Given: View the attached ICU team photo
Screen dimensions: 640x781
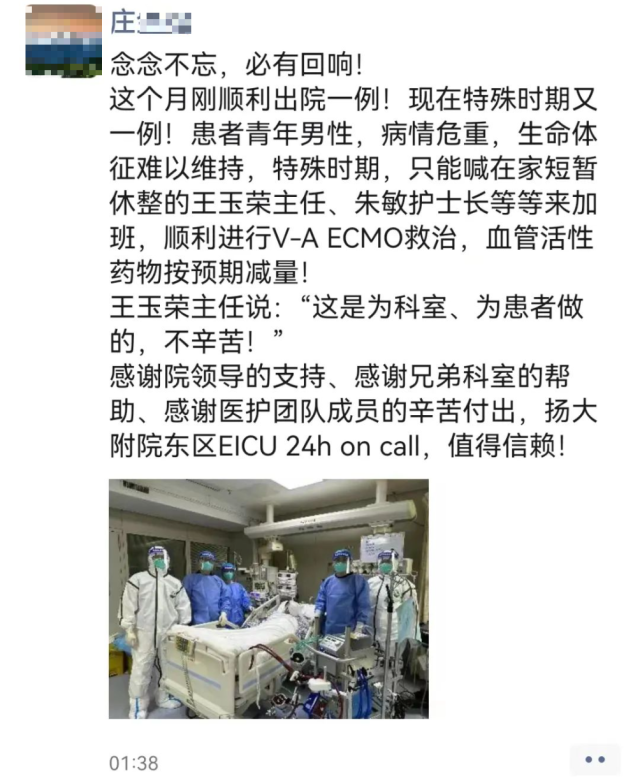Looking at the screenshot, I should [x=268, y=598].
